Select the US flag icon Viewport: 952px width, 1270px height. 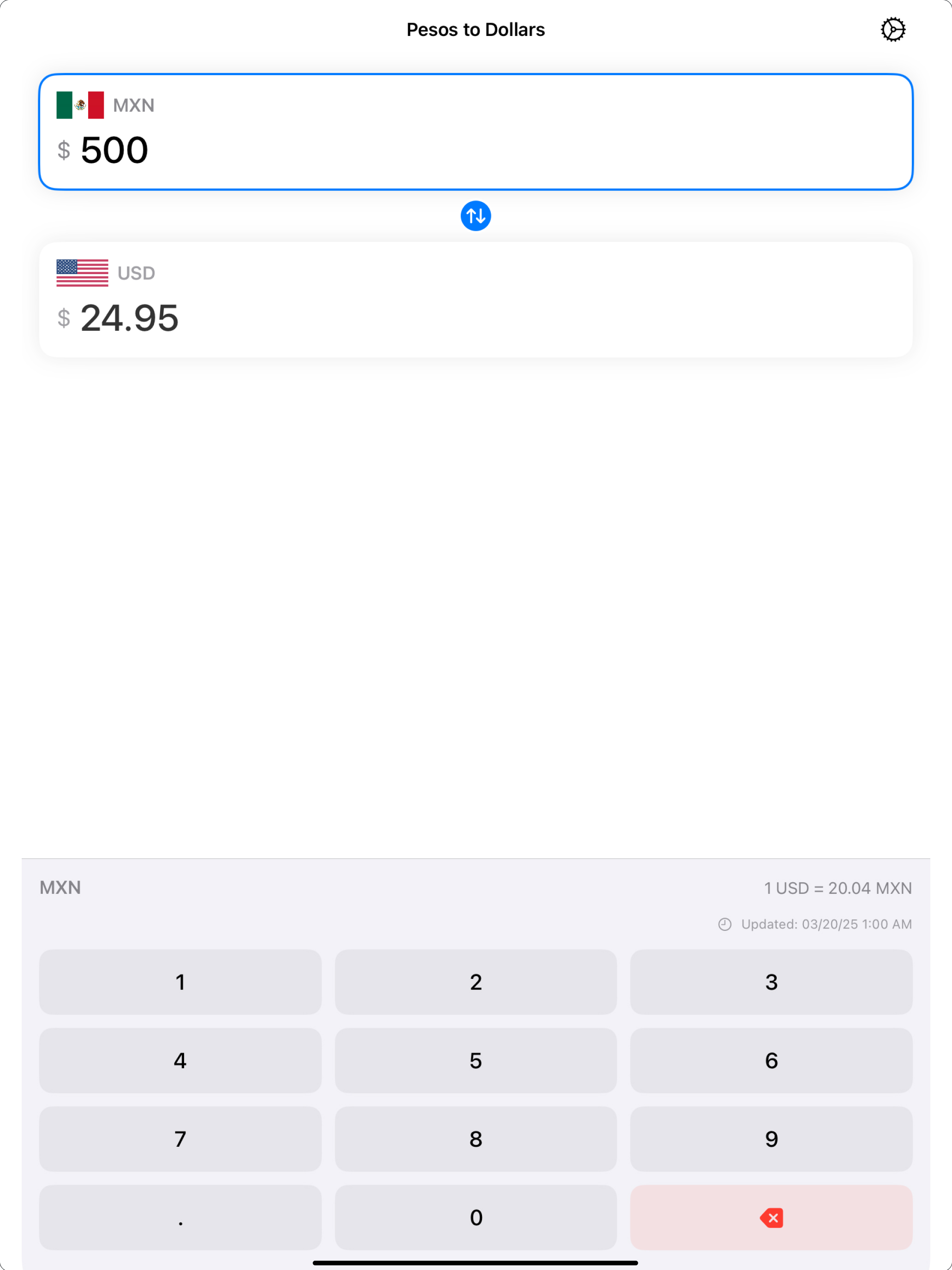point(82,273)
